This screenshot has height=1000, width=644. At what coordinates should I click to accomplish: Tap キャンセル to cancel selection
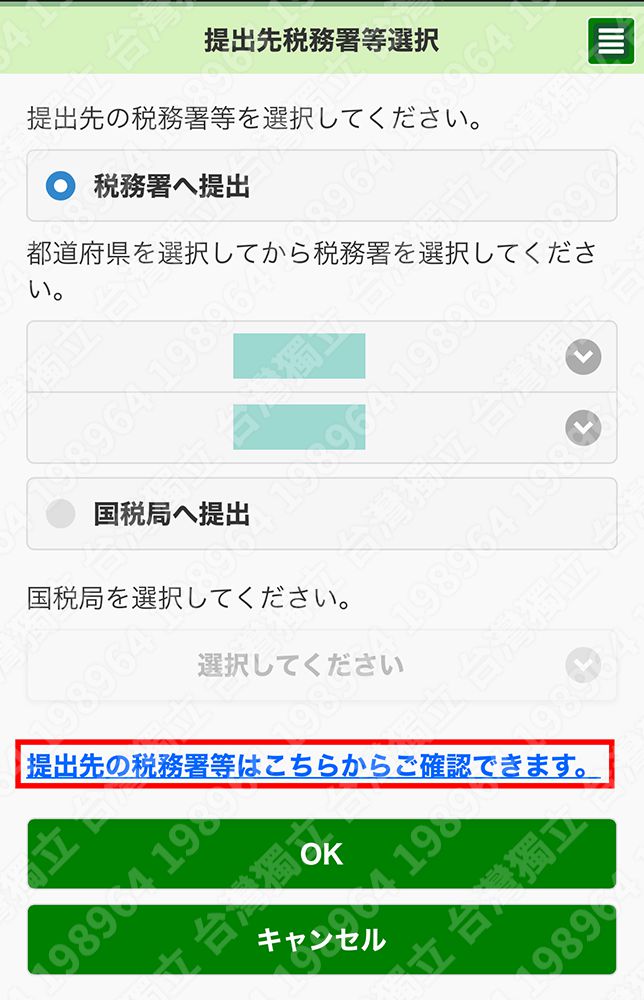[322, 939]
